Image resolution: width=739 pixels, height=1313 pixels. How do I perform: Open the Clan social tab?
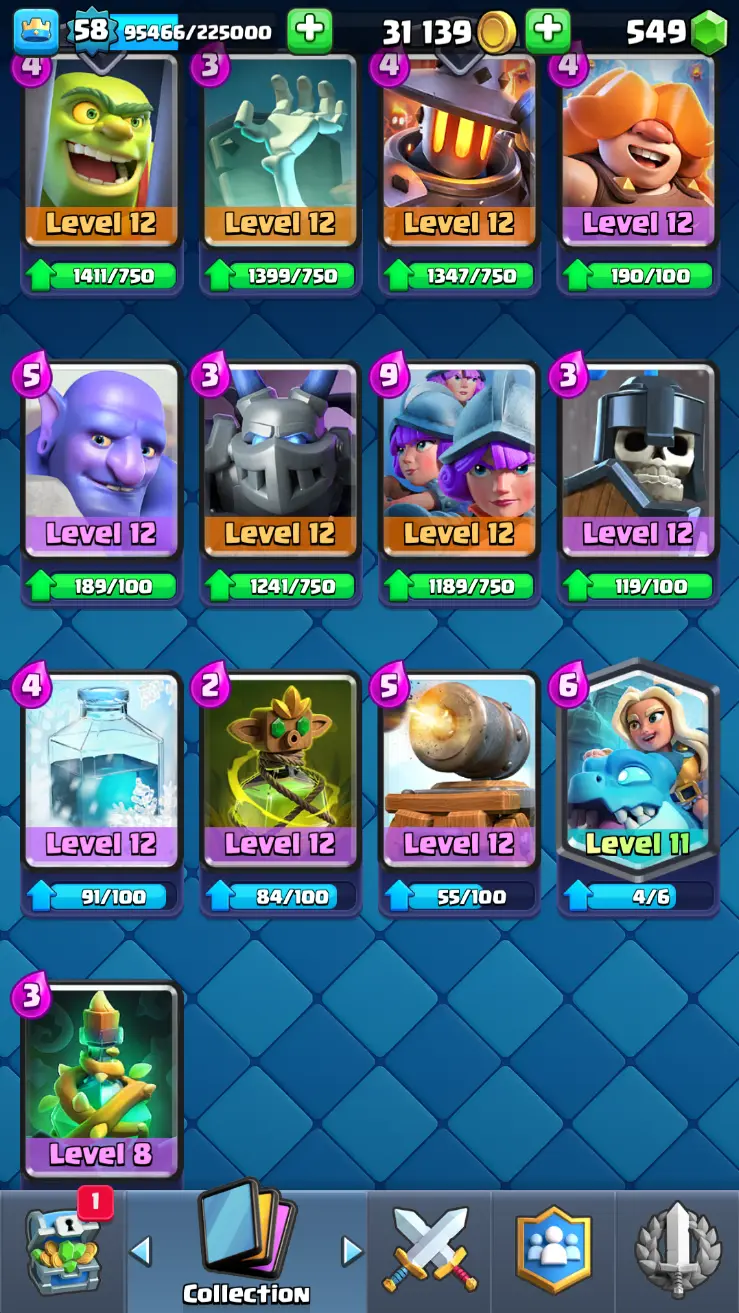553,1250
